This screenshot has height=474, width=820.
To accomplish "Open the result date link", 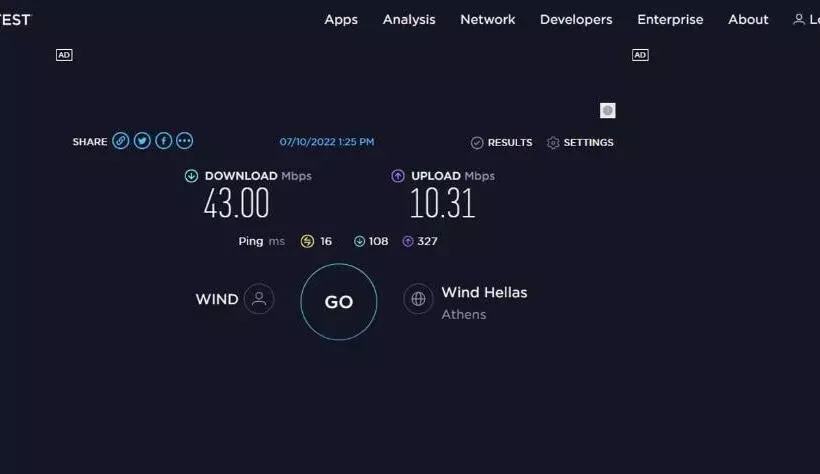I will (327, 142).
